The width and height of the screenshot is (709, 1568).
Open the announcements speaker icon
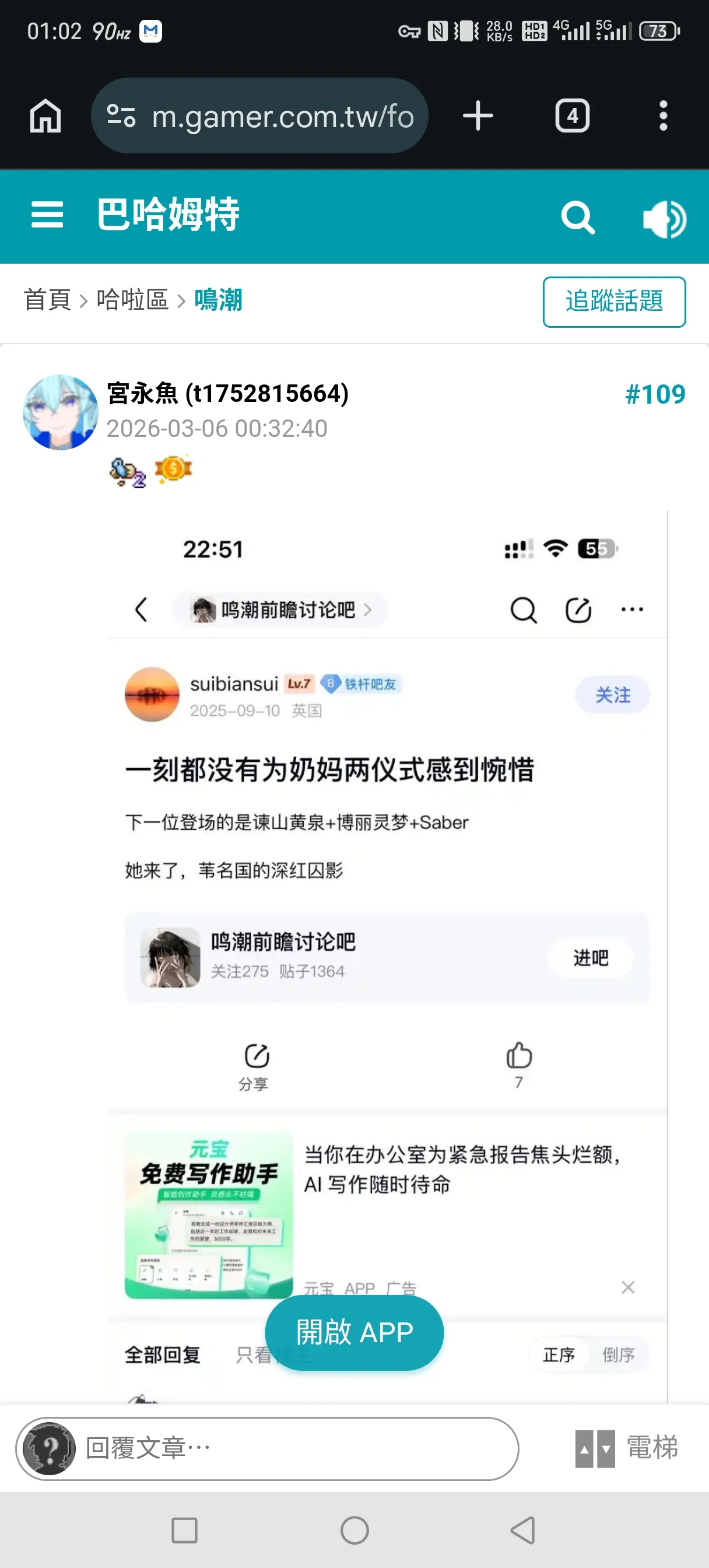click(x=664, y=219)
